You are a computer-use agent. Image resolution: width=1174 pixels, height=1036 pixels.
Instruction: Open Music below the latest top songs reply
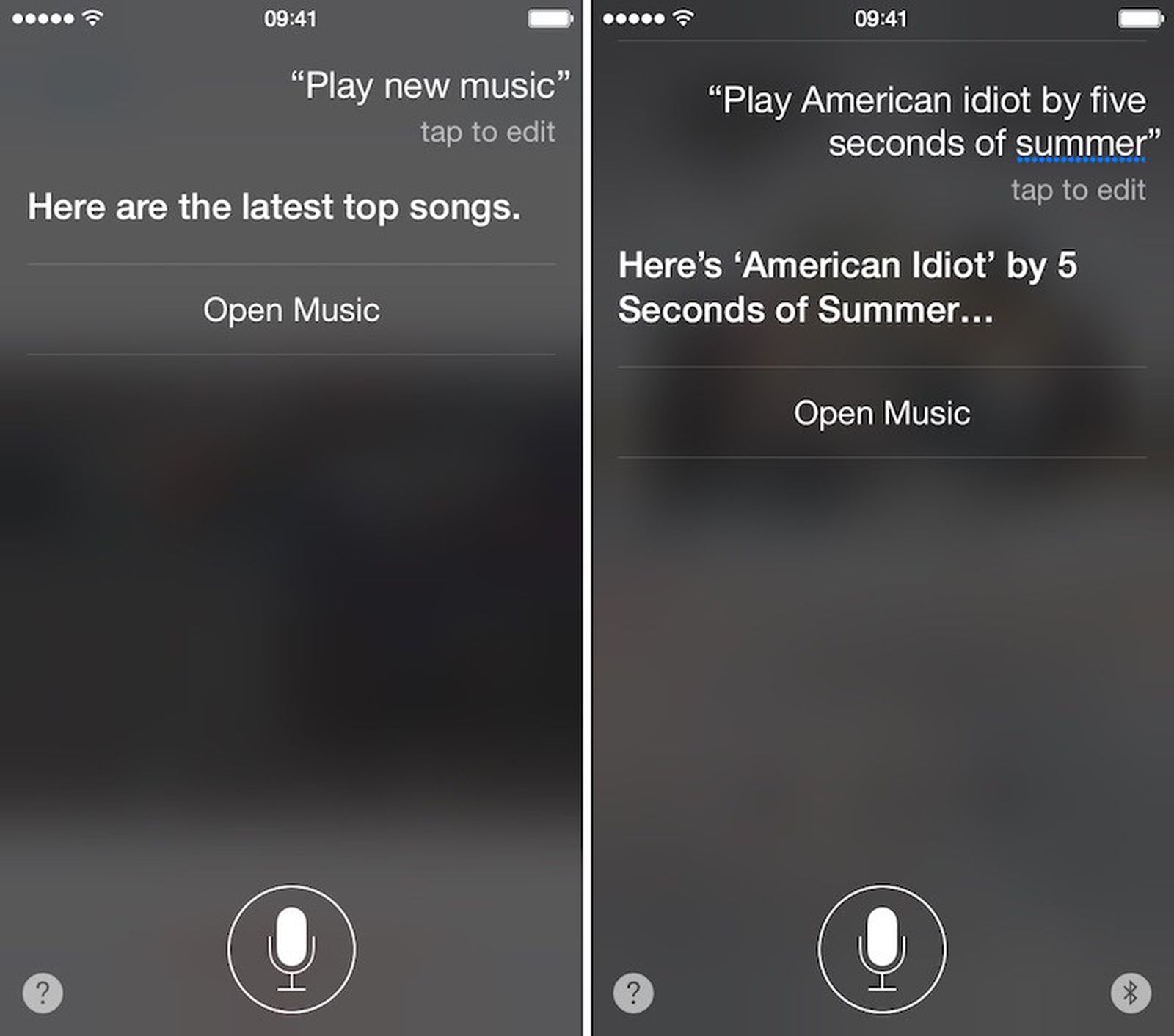tap(291, 310)
